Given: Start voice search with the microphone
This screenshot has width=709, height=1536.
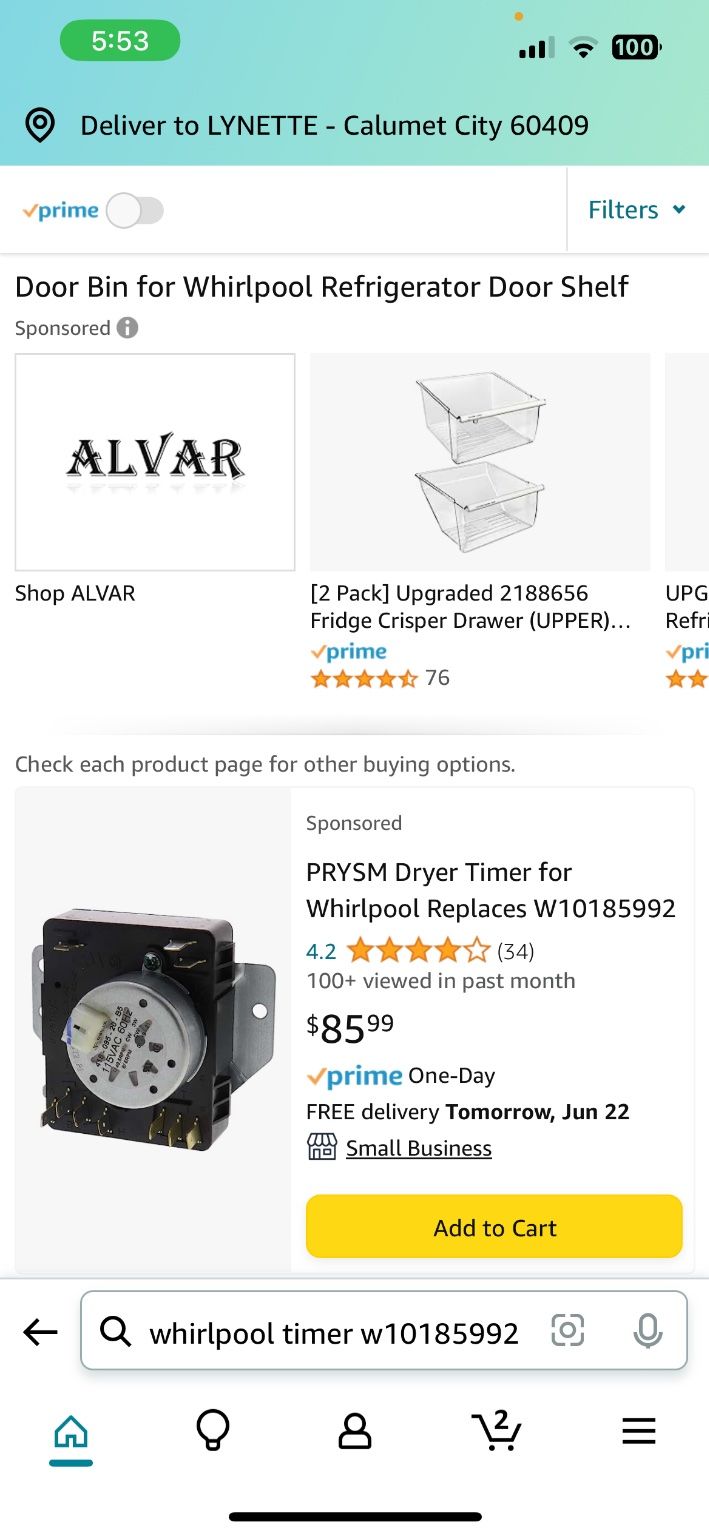Looking at the screenshot, I should tap(648, 1331).
